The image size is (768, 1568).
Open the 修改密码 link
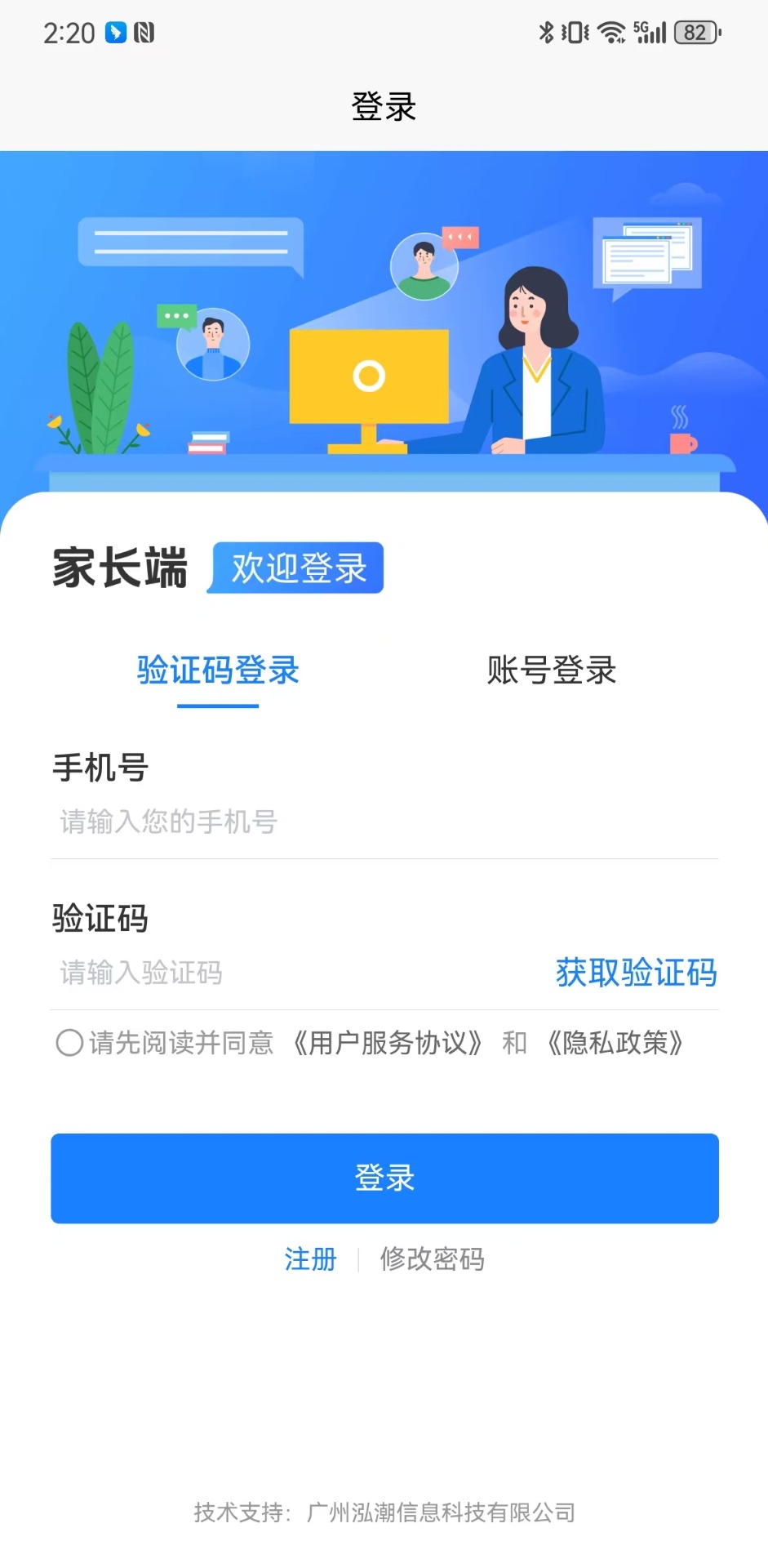(x=432, y=1259)
